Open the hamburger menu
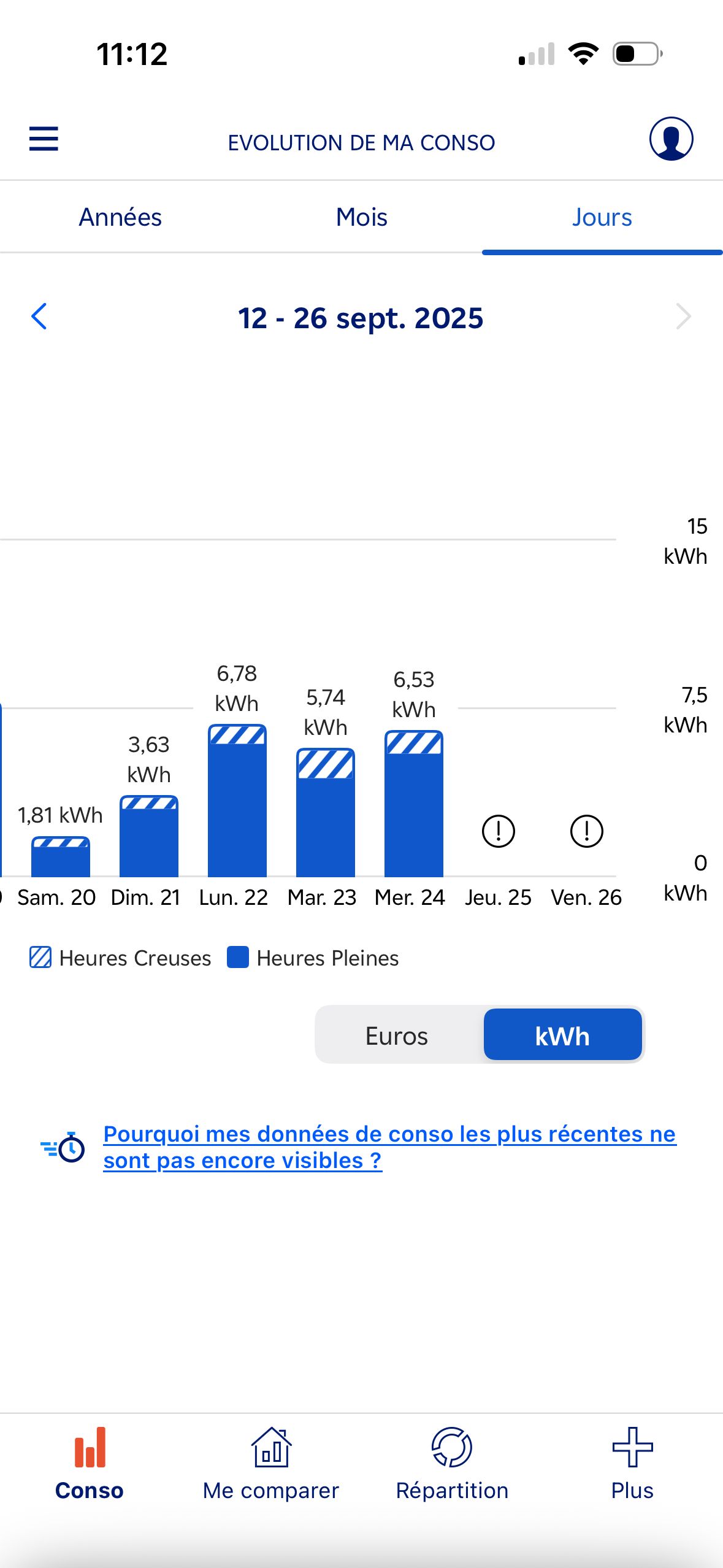Image resolution: width=723 pixels, height=1568 pixels. pyautogui.click(x=44, y=139)
